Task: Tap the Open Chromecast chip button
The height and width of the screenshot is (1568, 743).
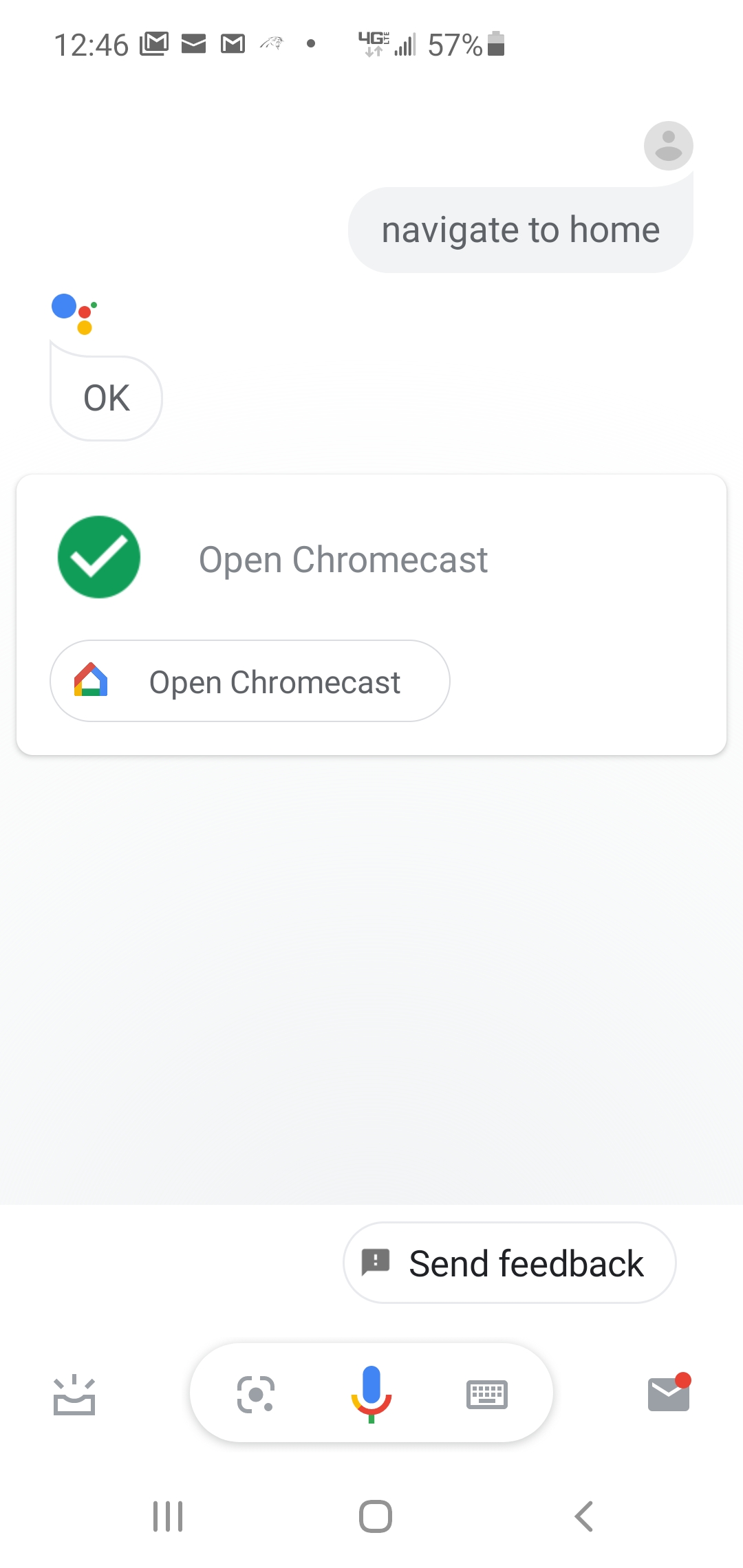Action: click(x=250, y=681)
